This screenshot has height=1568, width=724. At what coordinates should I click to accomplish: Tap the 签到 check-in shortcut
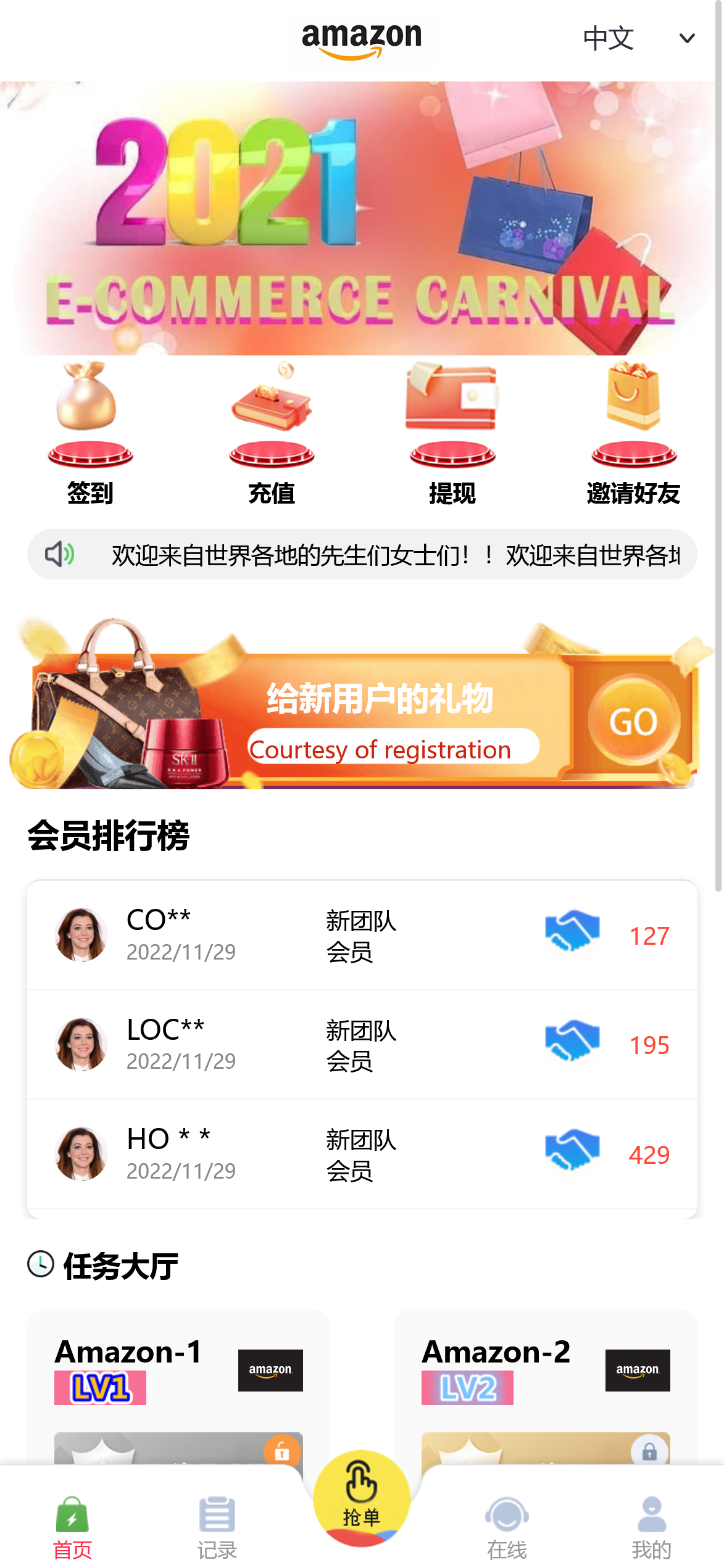90,434
